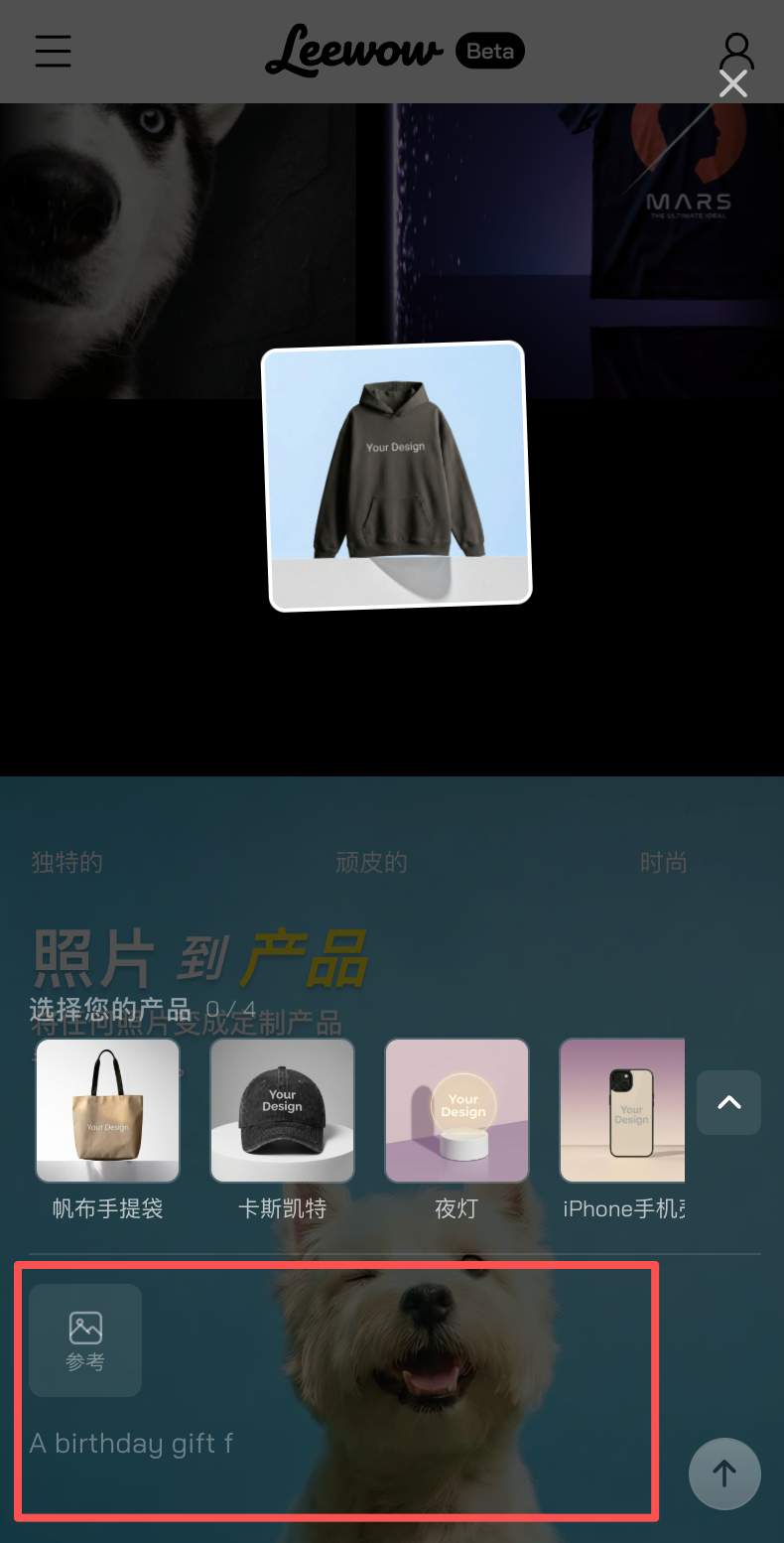Viewport: 784px width, 1543px height.
Task: Open the hamburger navigation menu
Action: click(53, 51)
